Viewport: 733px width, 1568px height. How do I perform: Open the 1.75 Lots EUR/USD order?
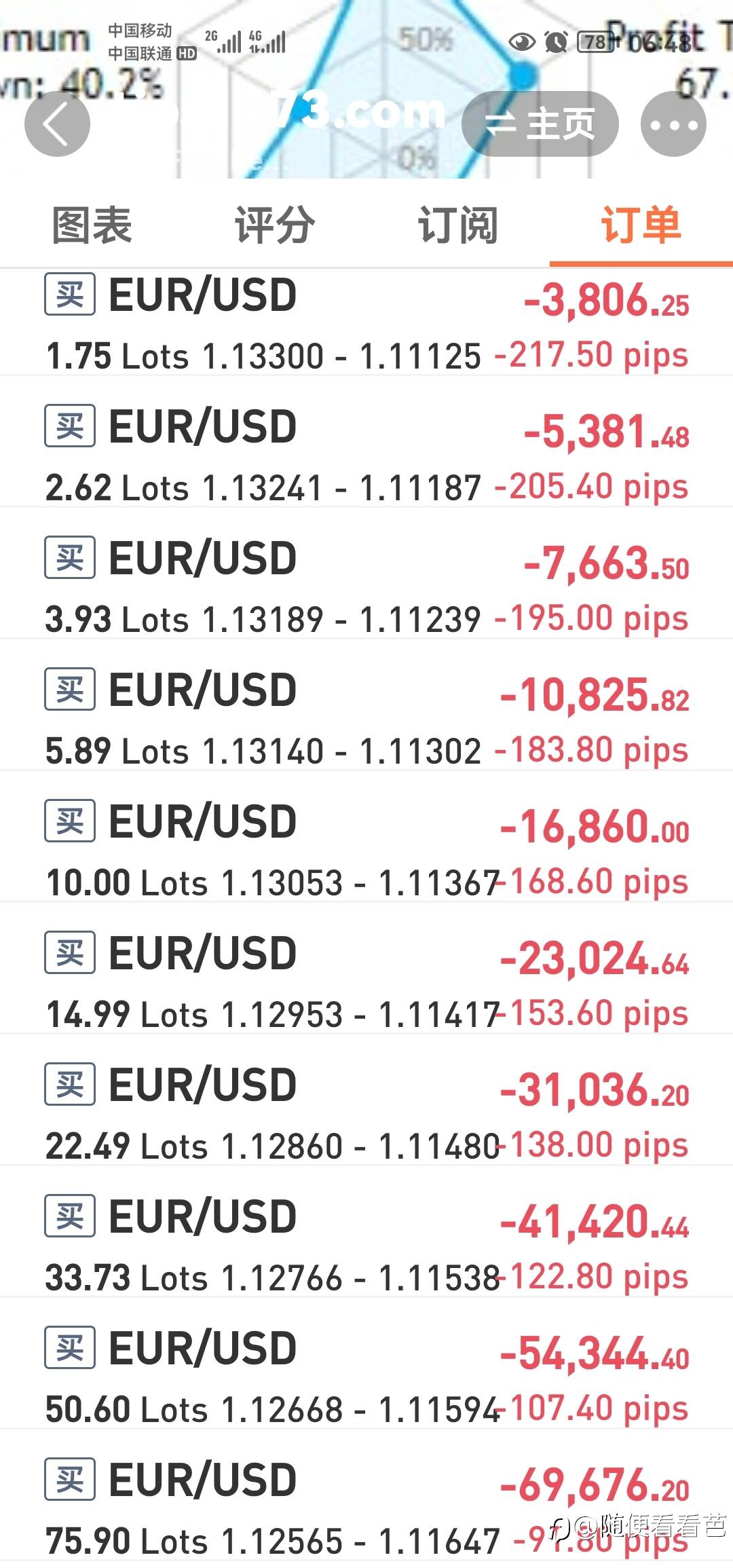[366, 322]
